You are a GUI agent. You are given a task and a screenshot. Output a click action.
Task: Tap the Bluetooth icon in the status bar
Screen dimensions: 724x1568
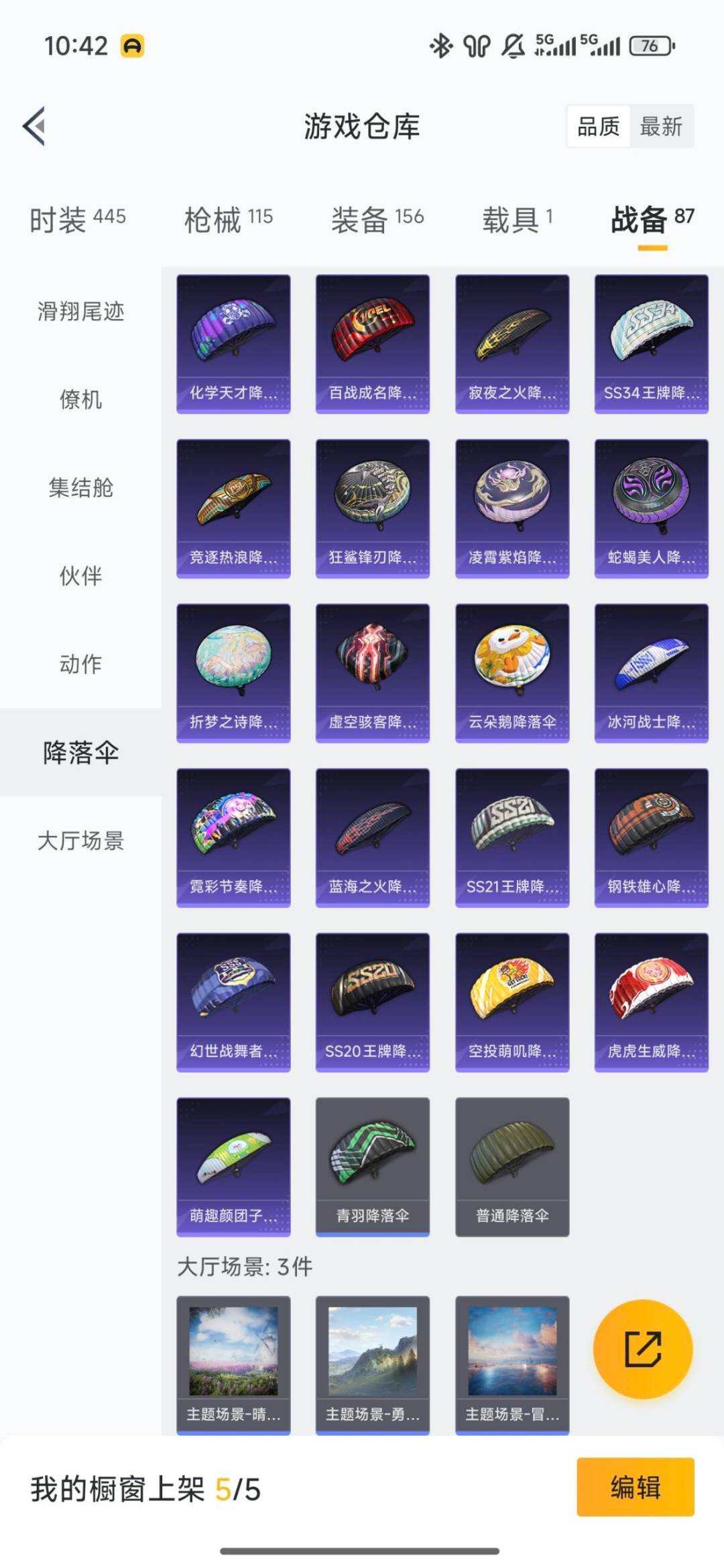[x=441, y=48]
